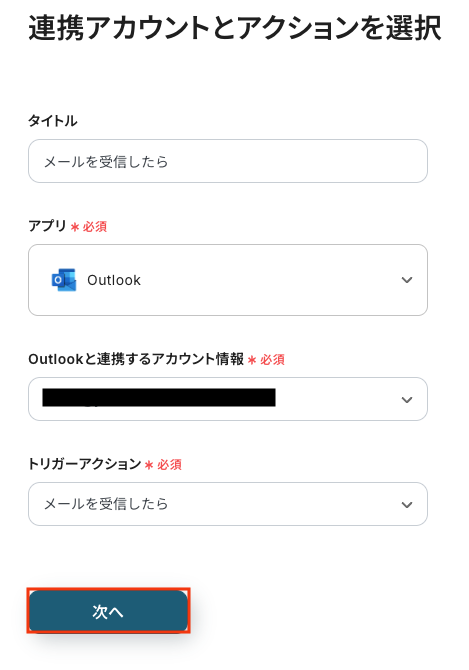This screenshot has width=469, height=670.
Task: Open the トリガーアクション dropdown
Action: tap(228, 504)
